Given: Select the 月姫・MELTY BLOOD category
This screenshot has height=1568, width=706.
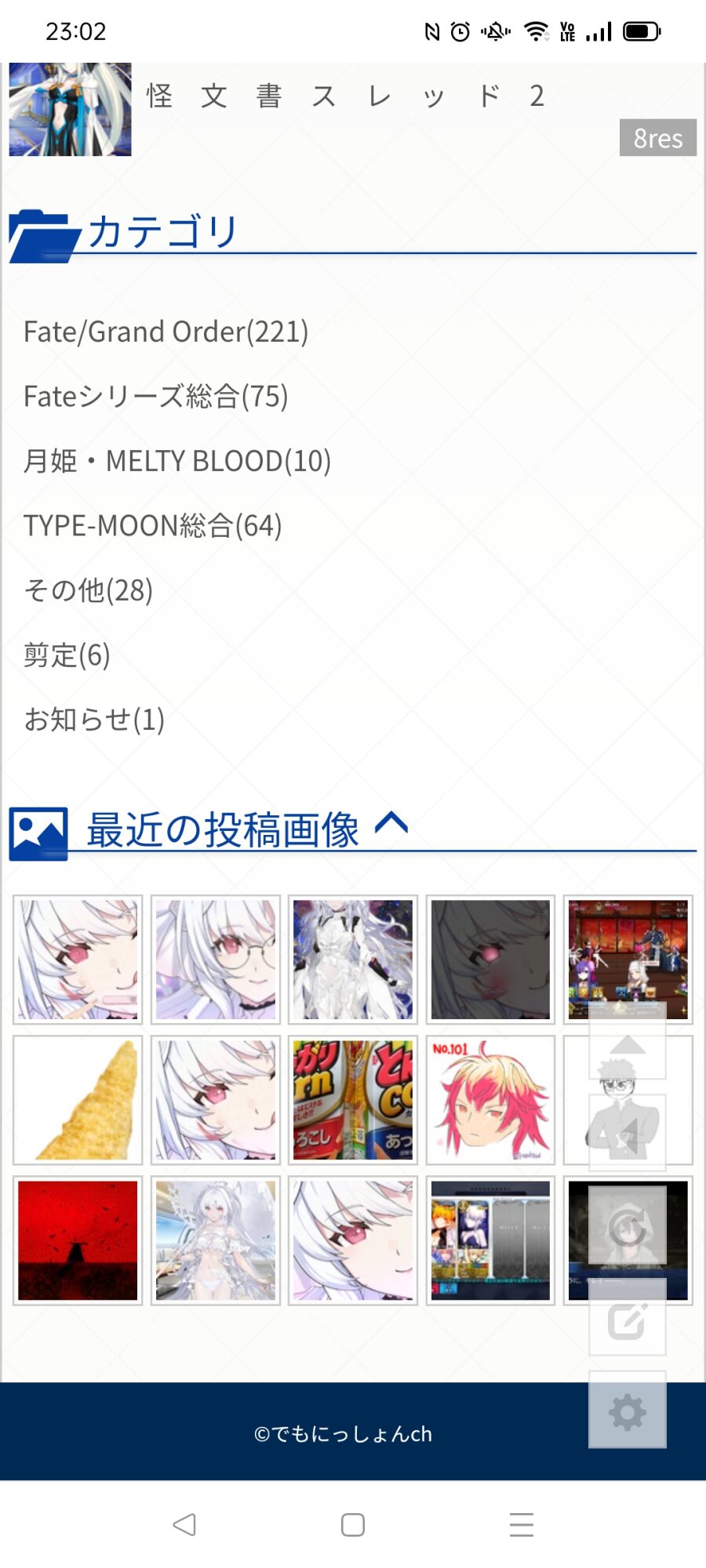Looking at the screenshot, I should (176, 461).
